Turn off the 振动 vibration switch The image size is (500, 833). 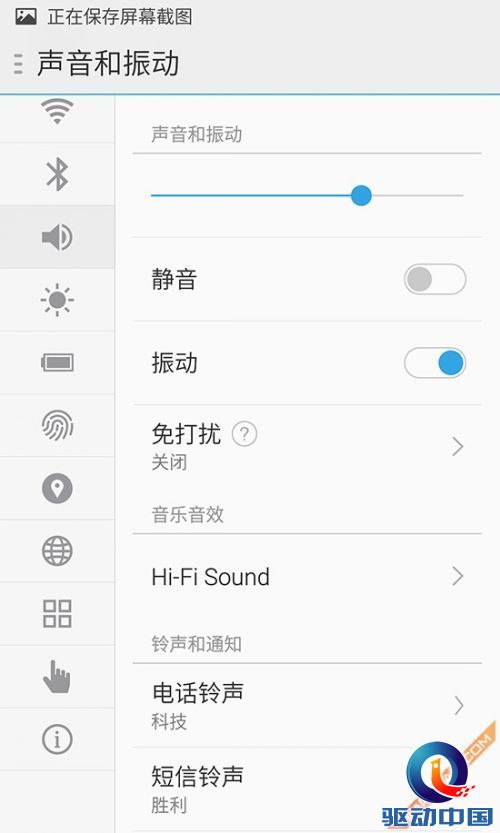435,363
